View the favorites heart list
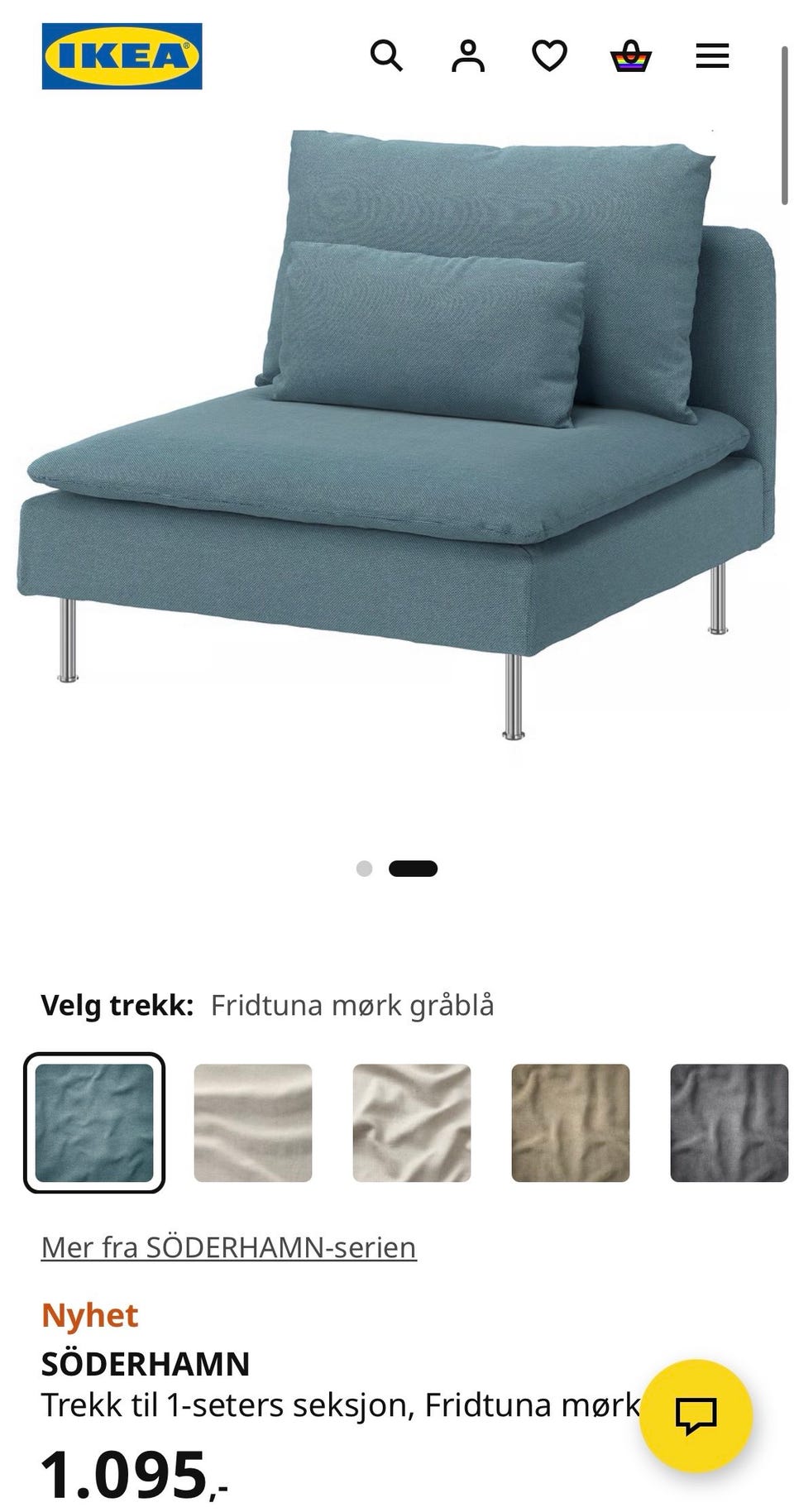This screenshot has height=1512, width=794. [x=549, y=56]
